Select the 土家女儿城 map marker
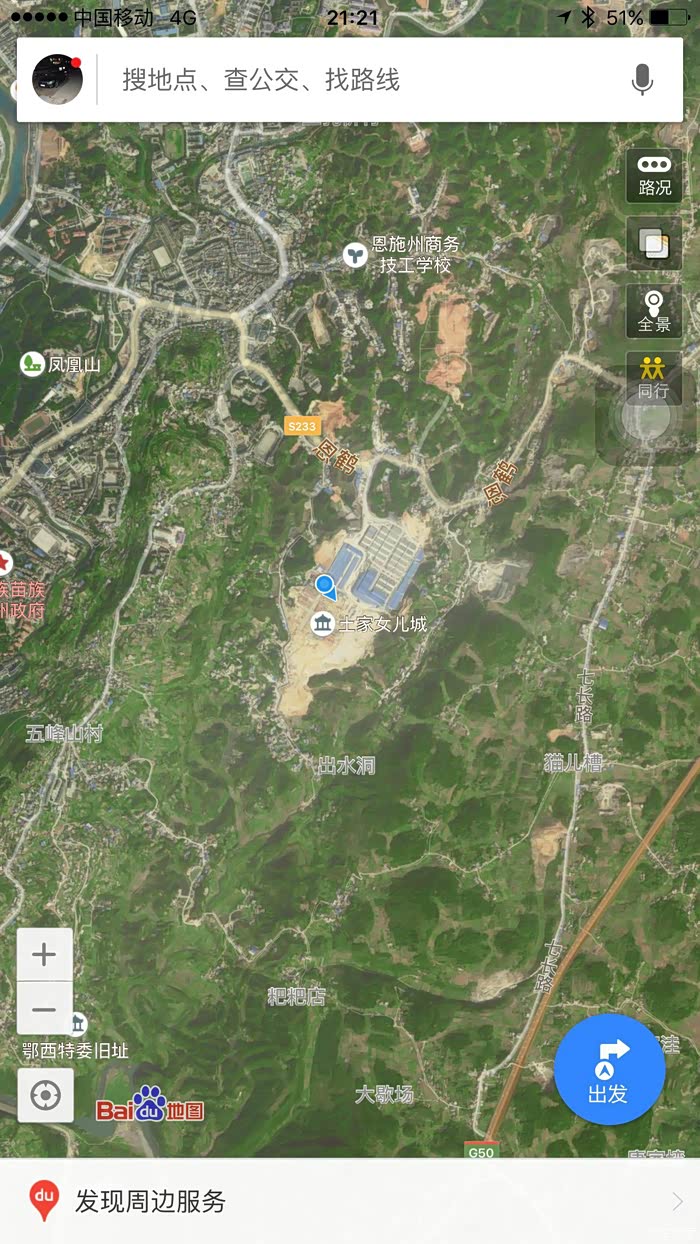 [x=323, y=624]
